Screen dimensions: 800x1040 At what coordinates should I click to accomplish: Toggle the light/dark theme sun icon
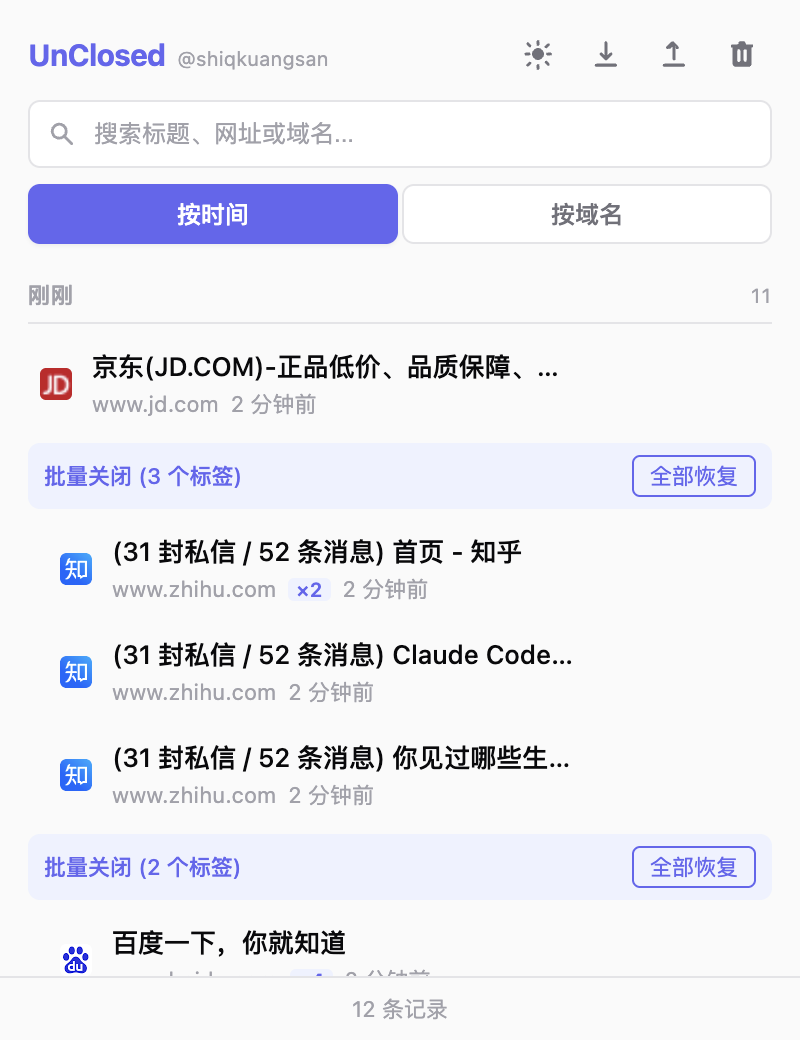pyautogui.click(x=538, y=55)
